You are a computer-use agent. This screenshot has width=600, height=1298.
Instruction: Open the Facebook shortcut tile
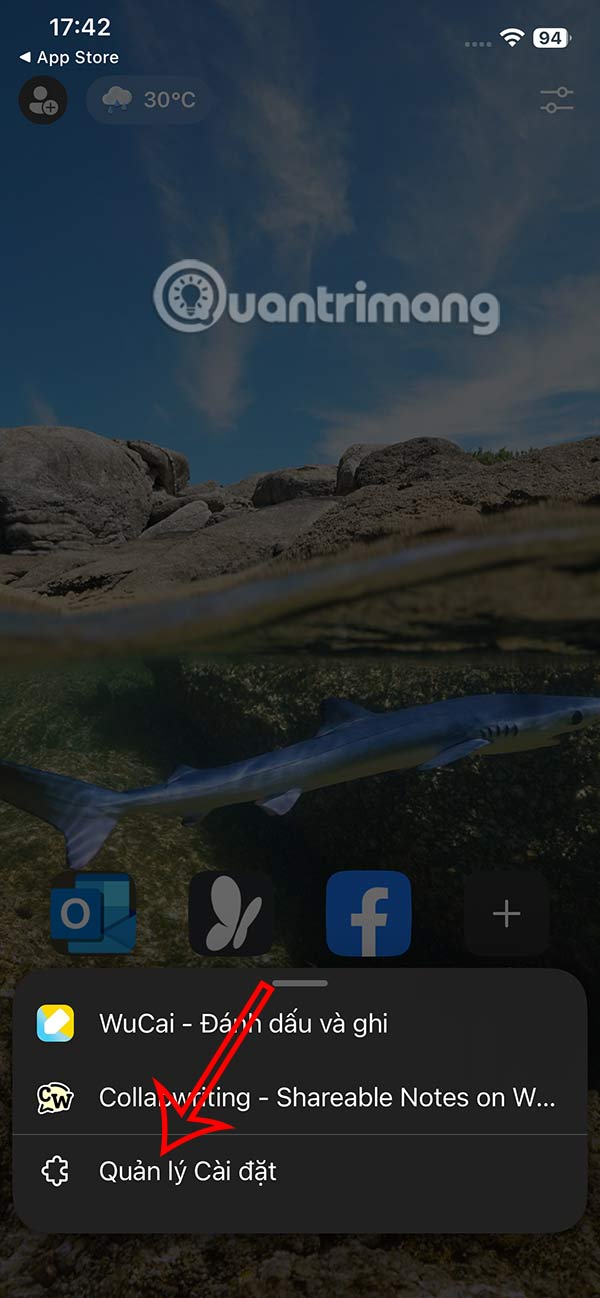tap(368, 913)
